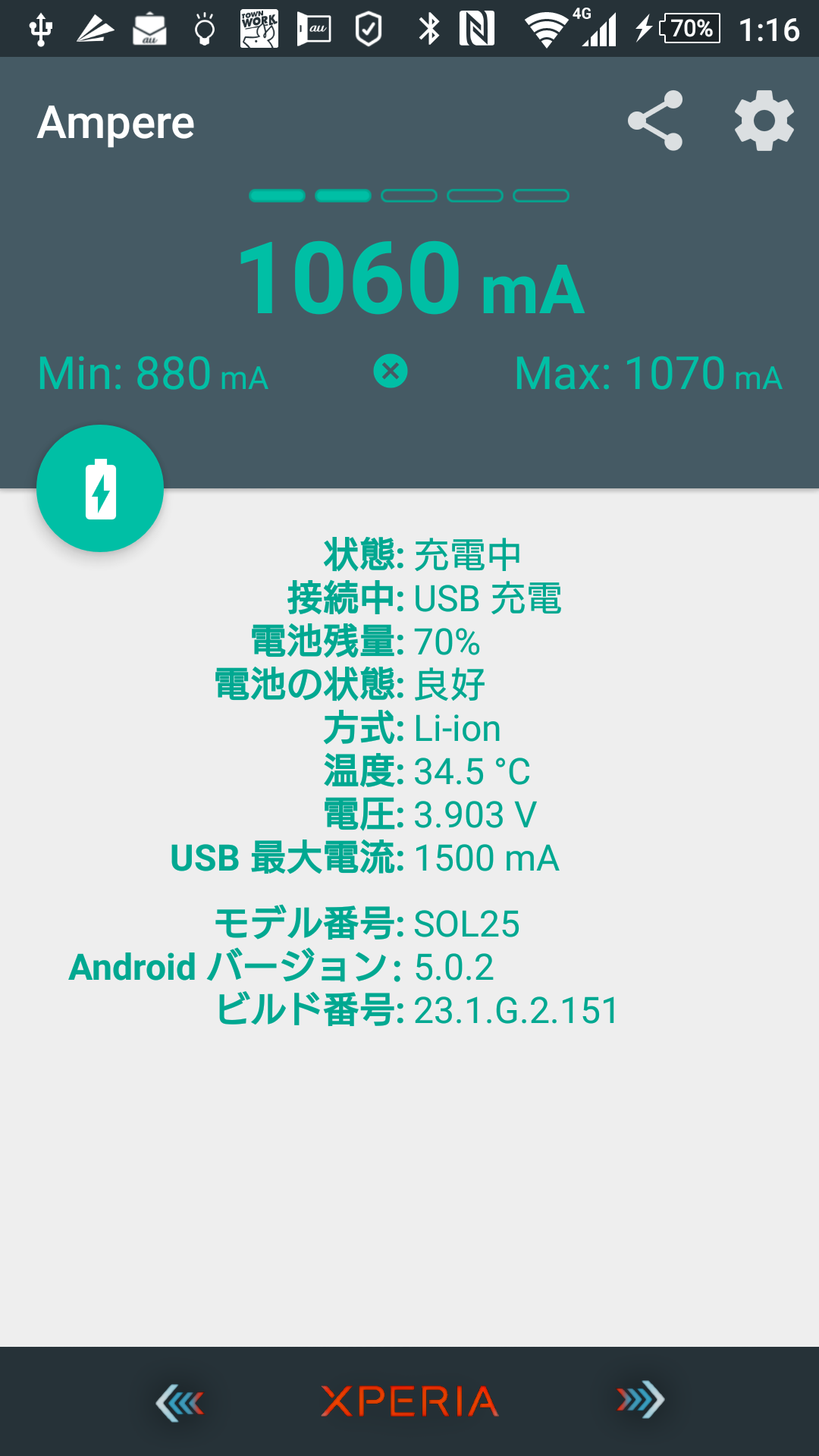Dismiss the measurement with the X button
This screenshot has height=1456, width=819.
[389, 370]
